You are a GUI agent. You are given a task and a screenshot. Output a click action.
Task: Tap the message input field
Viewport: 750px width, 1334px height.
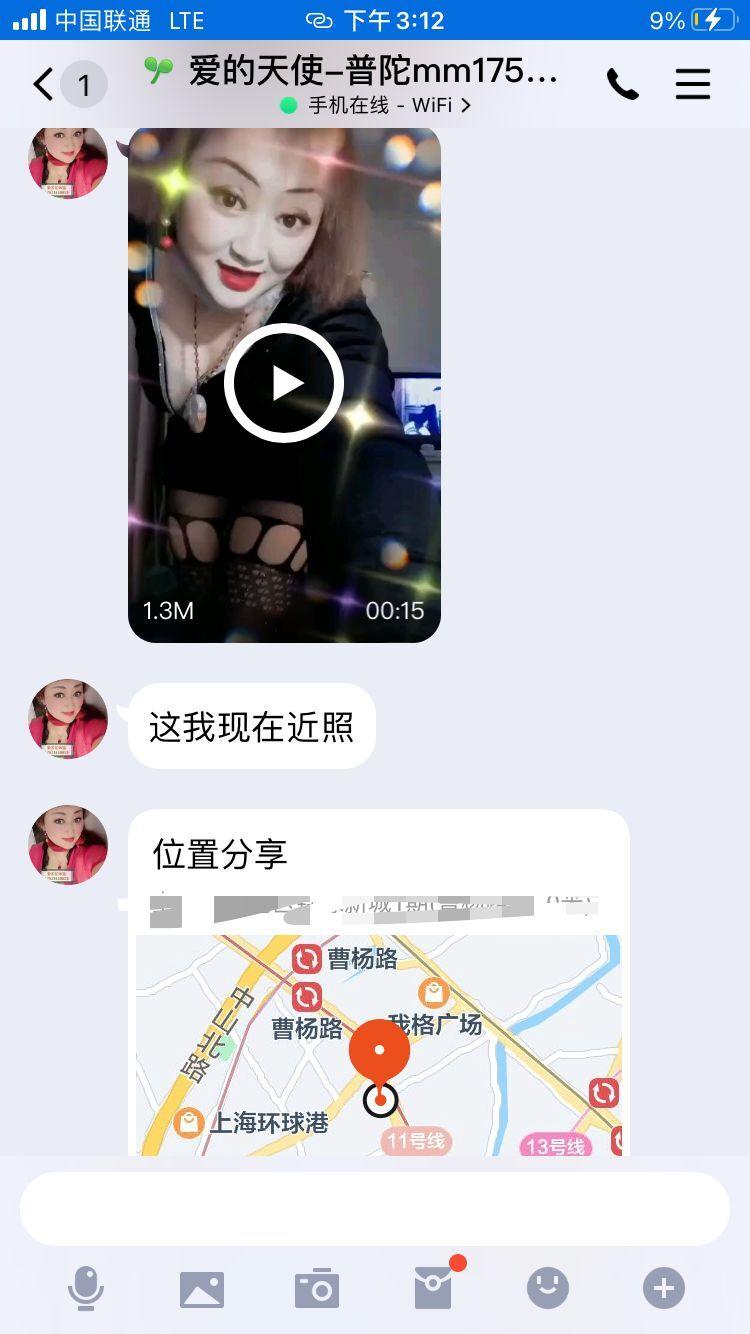coord(374,1208)
